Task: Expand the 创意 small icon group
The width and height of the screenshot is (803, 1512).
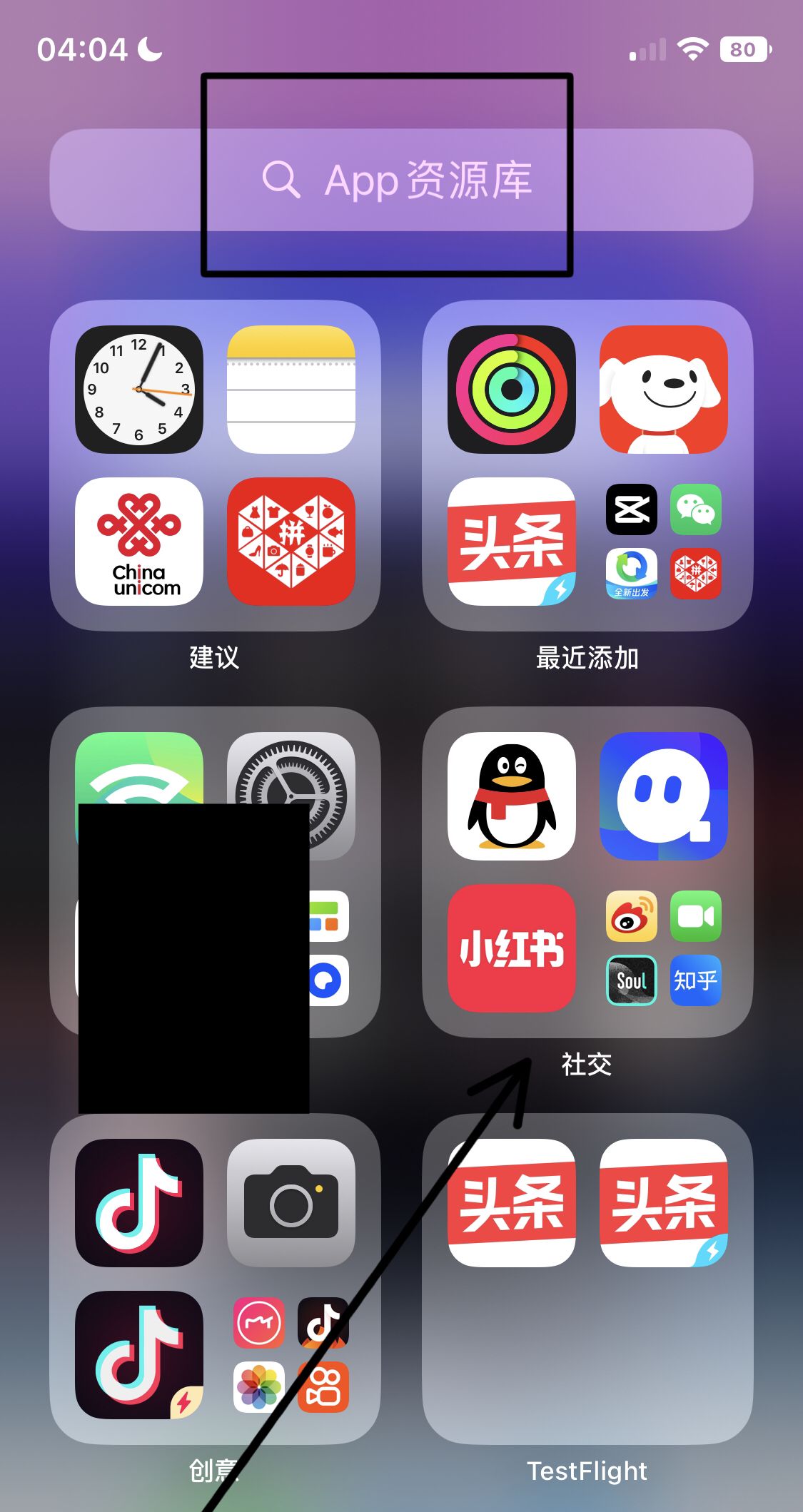Action: (291, 1354)
